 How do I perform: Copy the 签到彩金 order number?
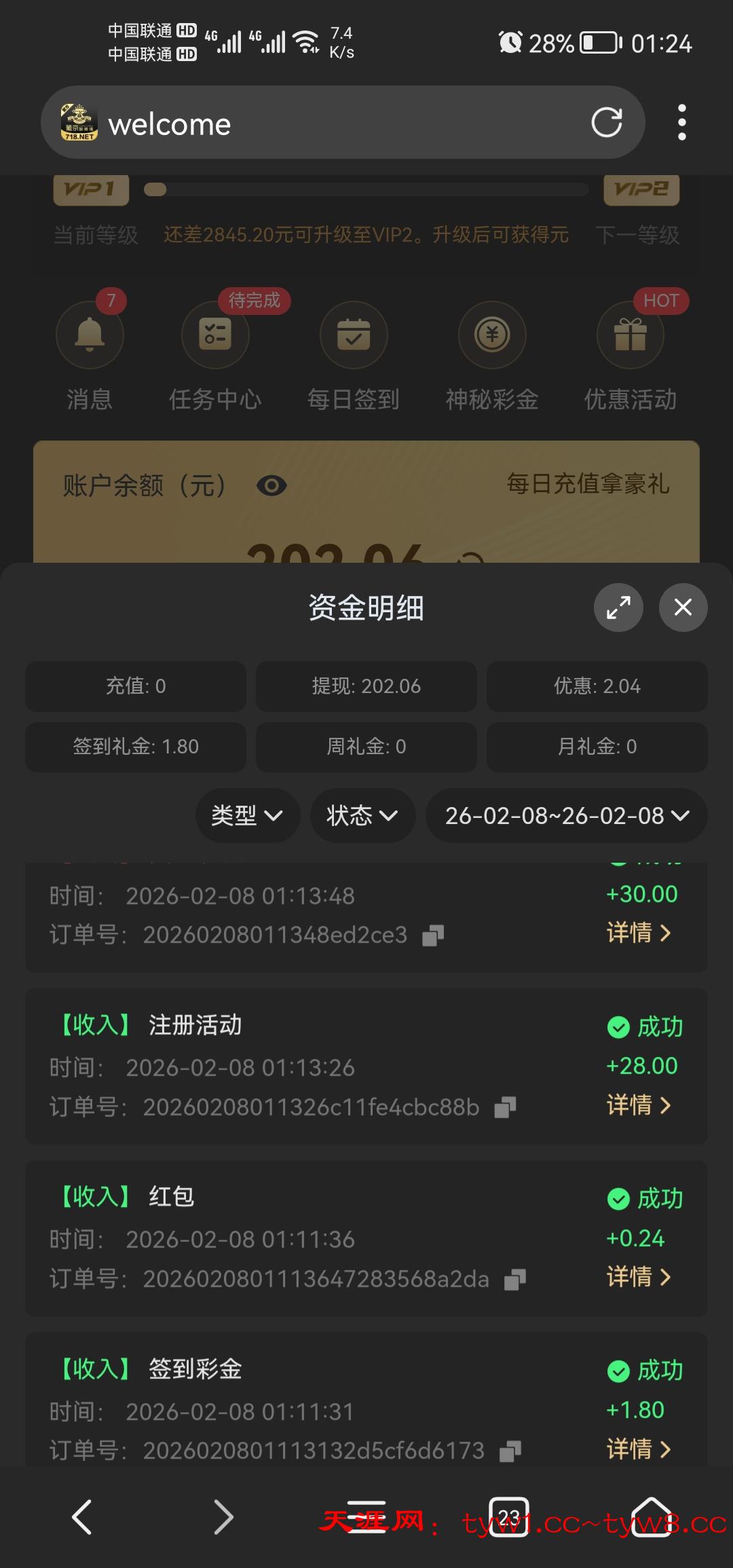click(510, 1451)
